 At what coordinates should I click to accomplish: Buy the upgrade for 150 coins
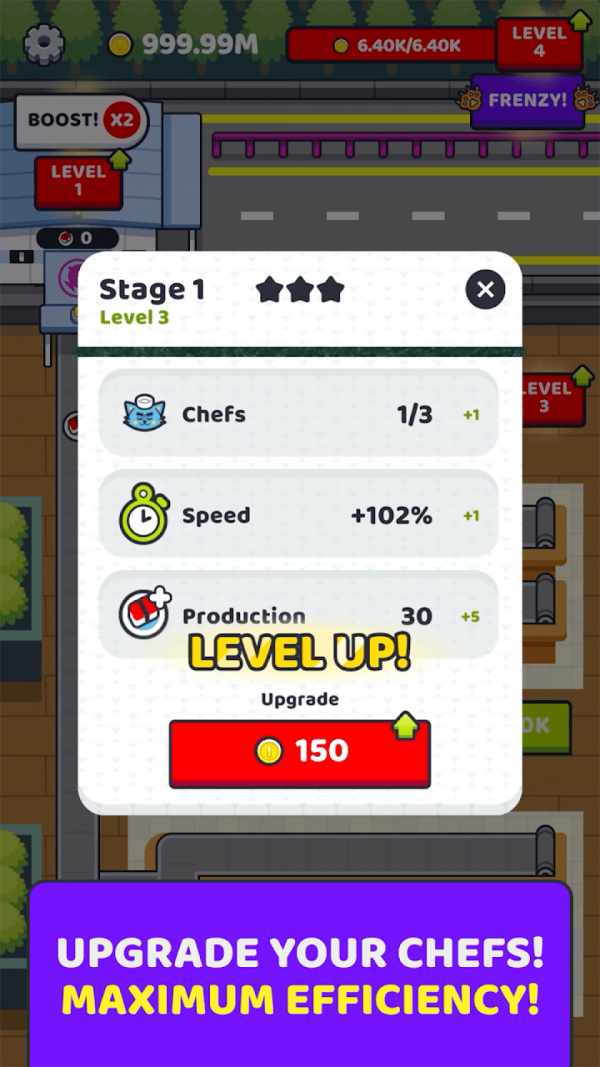pos(300,752)
